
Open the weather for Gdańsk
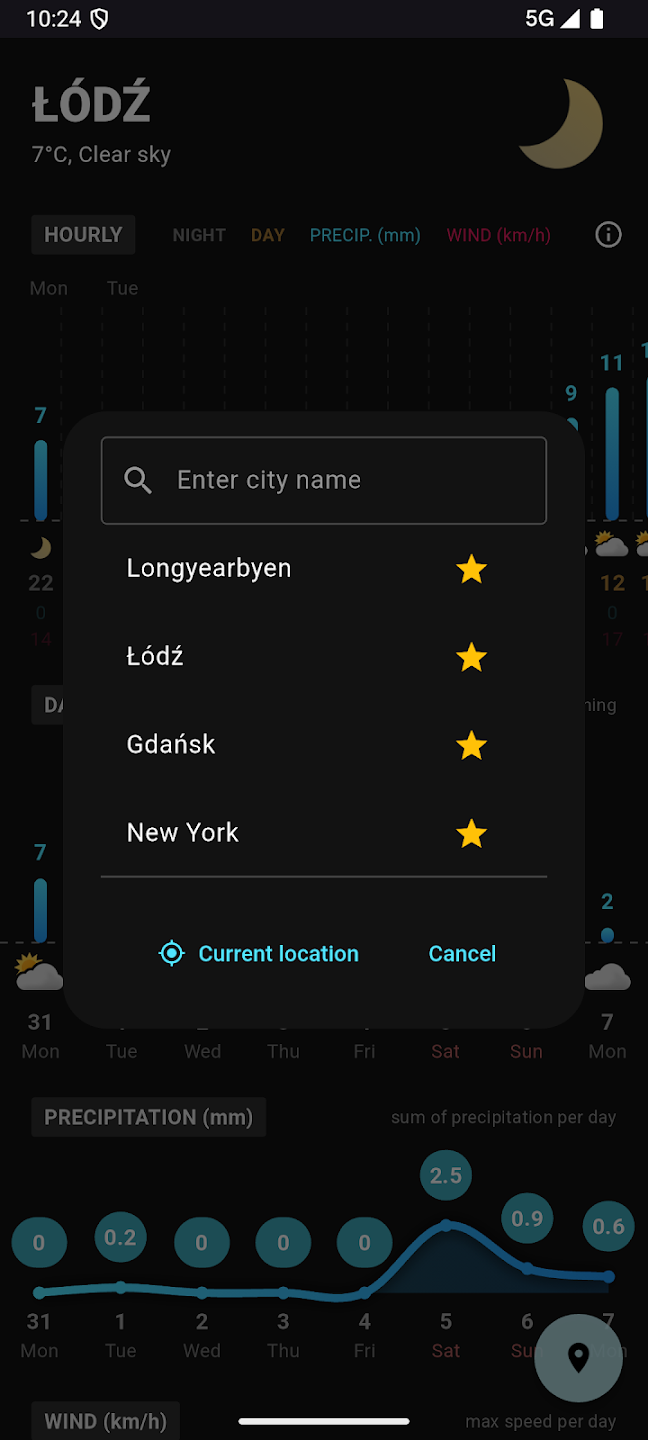point(171,744)
